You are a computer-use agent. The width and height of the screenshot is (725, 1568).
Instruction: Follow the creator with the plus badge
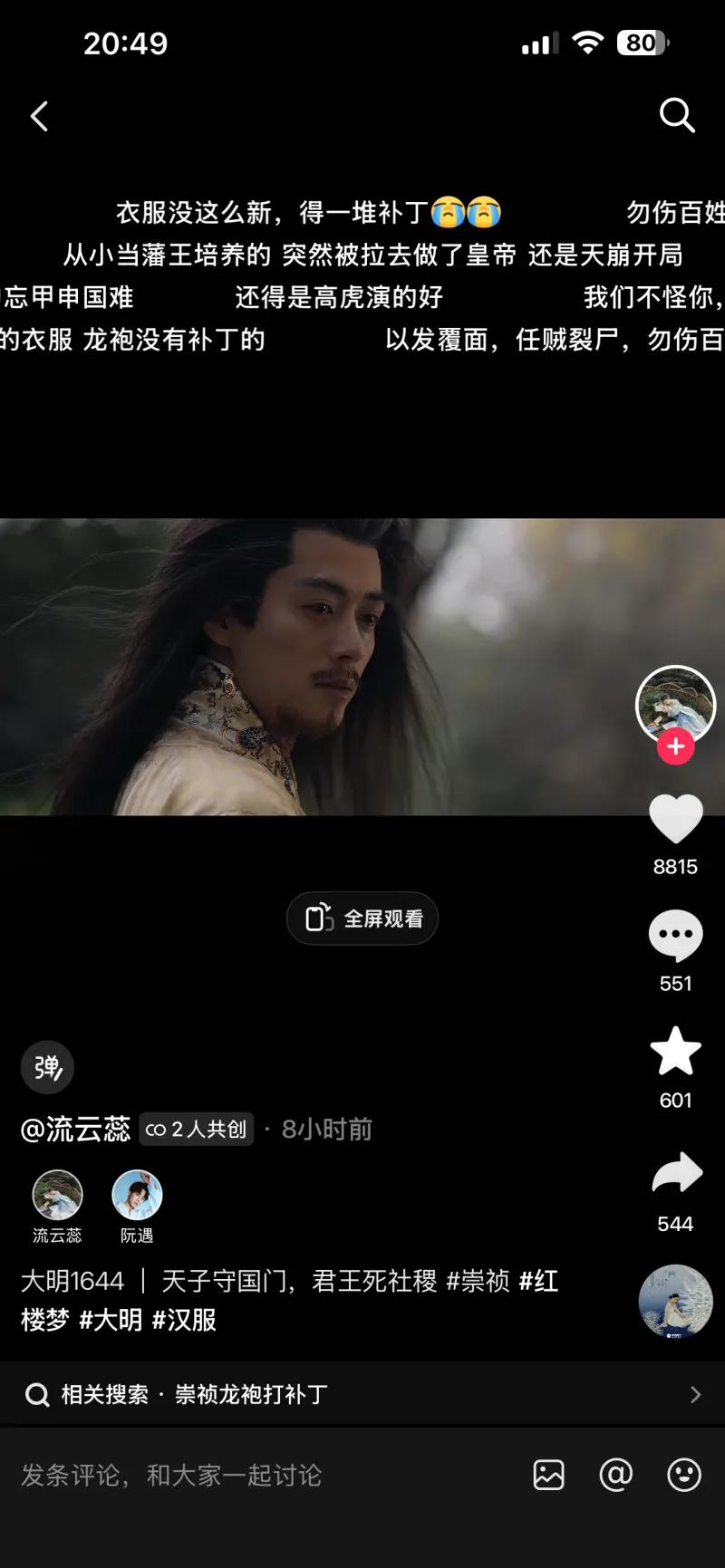(675, 746)
